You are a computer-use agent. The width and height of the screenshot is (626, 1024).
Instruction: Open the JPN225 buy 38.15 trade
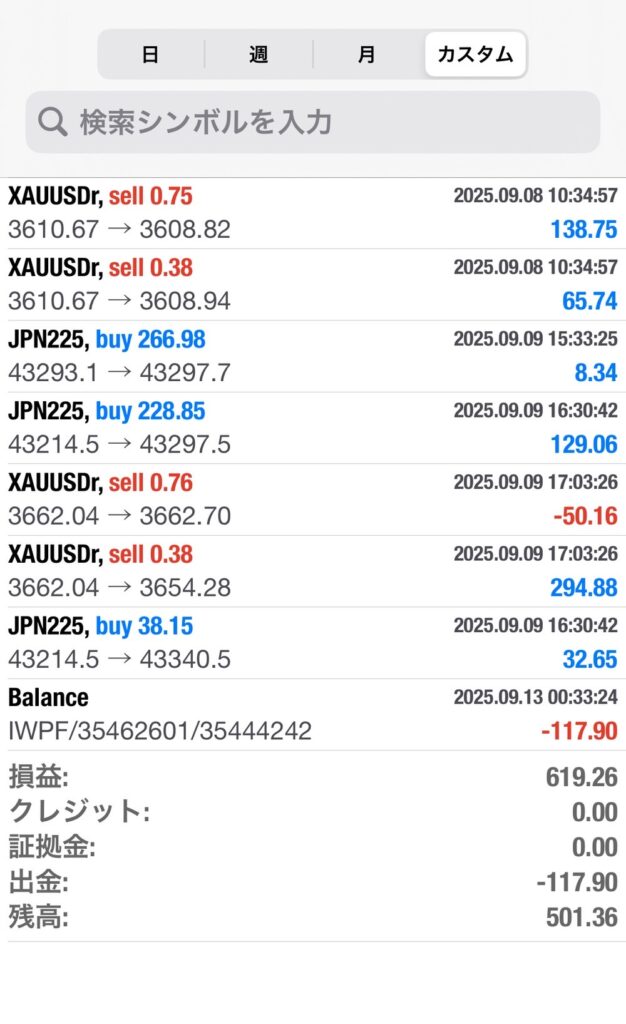tap(313, 643)
